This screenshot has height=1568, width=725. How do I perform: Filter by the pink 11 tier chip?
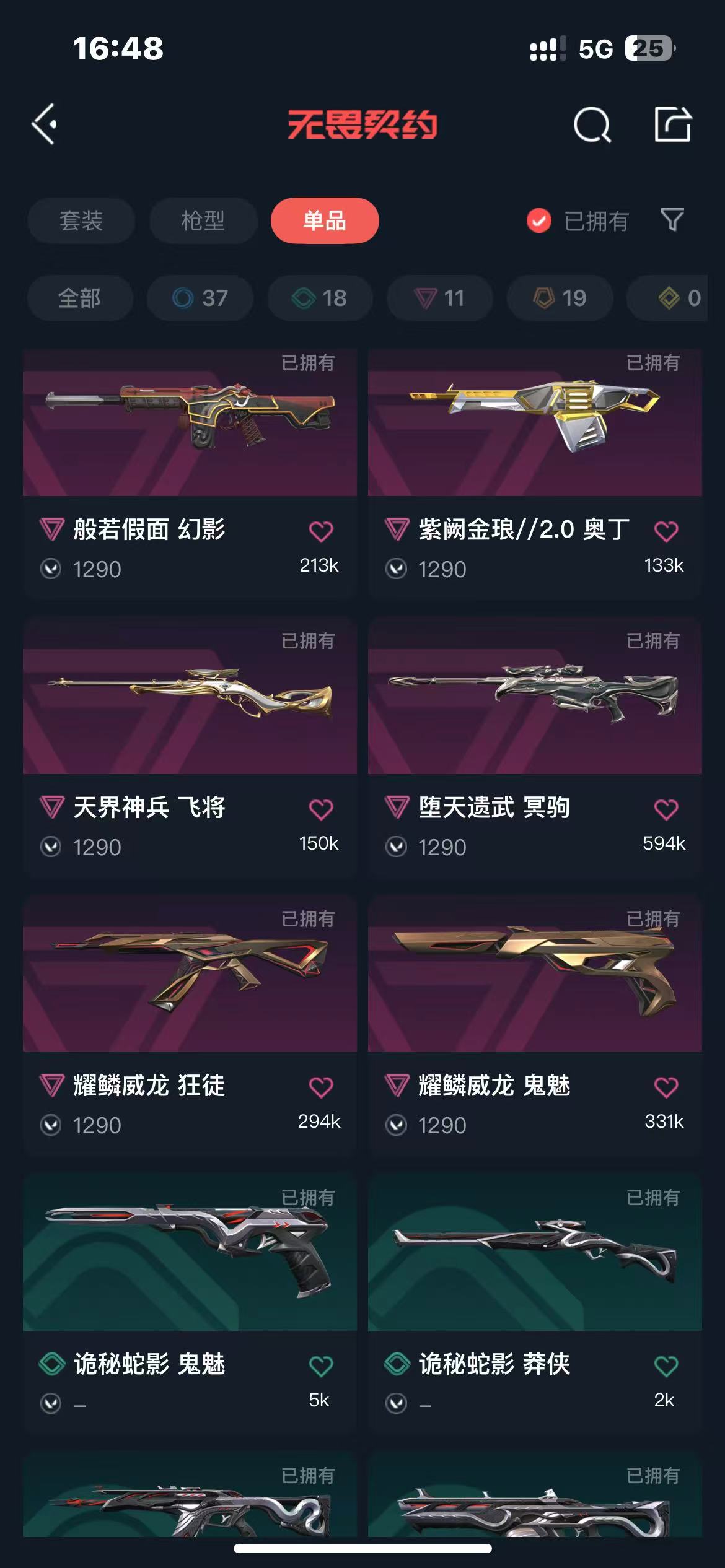(439, 298)
